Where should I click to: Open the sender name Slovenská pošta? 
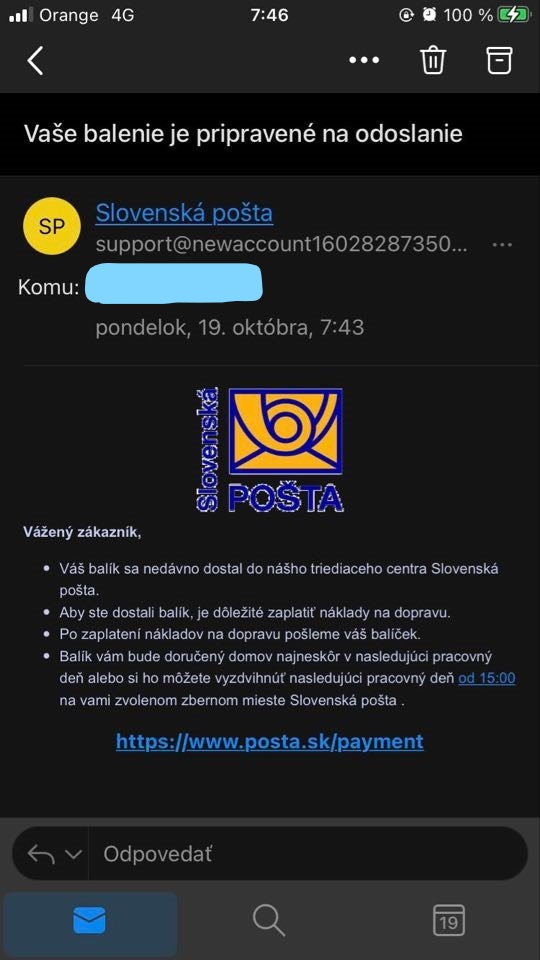(x=184, y=213)
